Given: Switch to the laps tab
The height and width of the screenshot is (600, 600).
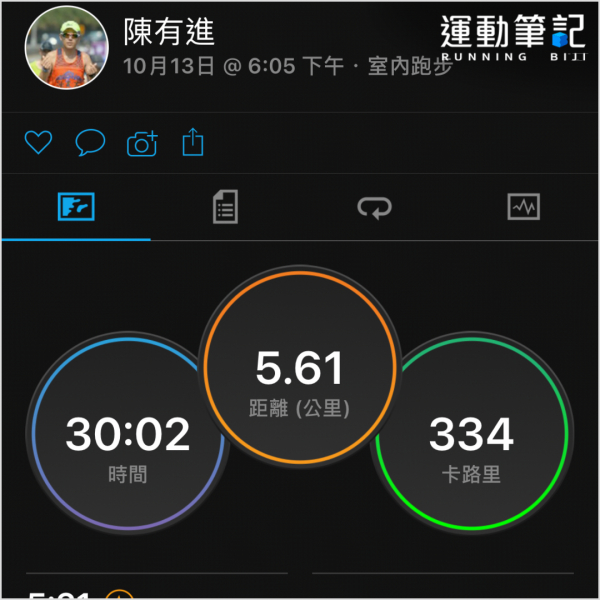Looking at the screenshot, I should click(x=374, y=208).
